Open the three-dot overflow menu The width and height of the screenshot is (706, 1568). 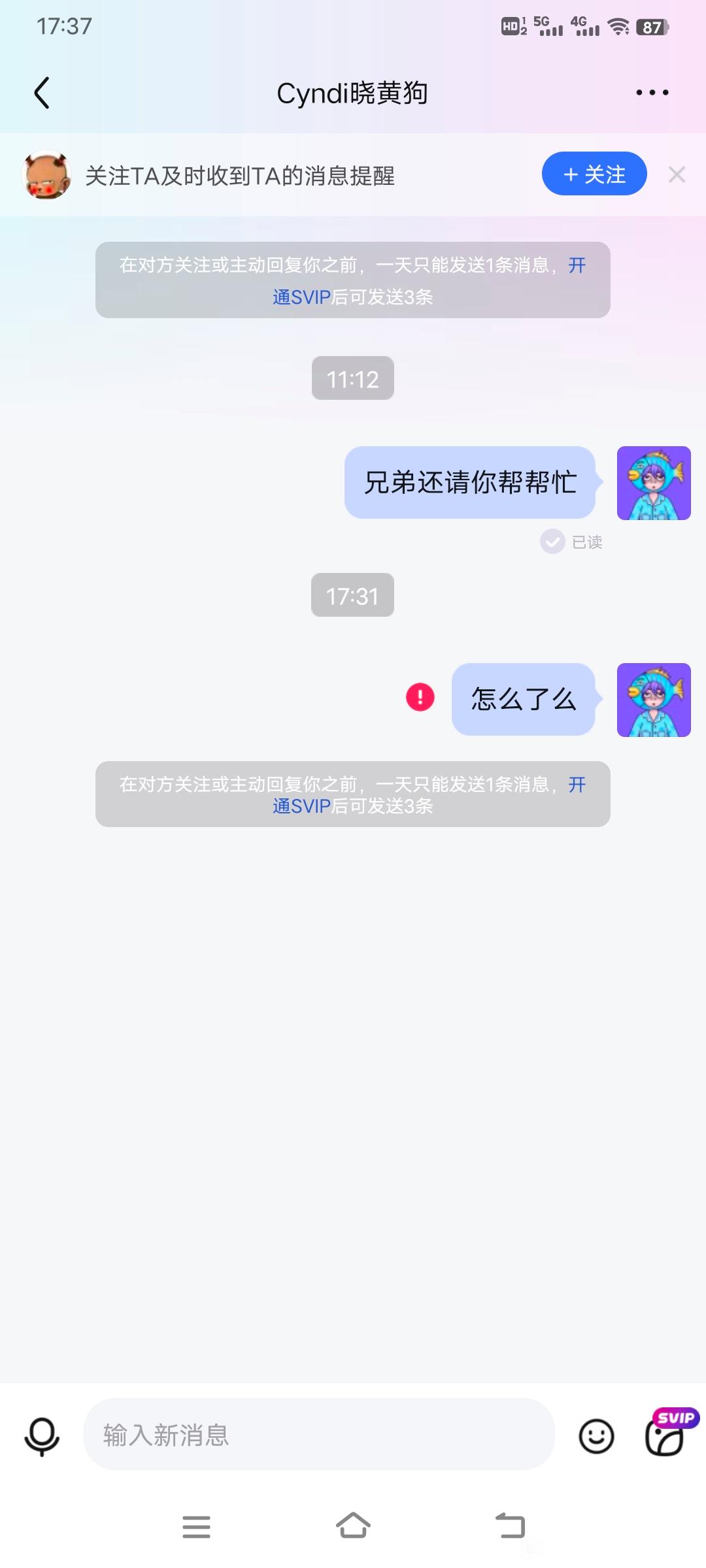[652, 93]
